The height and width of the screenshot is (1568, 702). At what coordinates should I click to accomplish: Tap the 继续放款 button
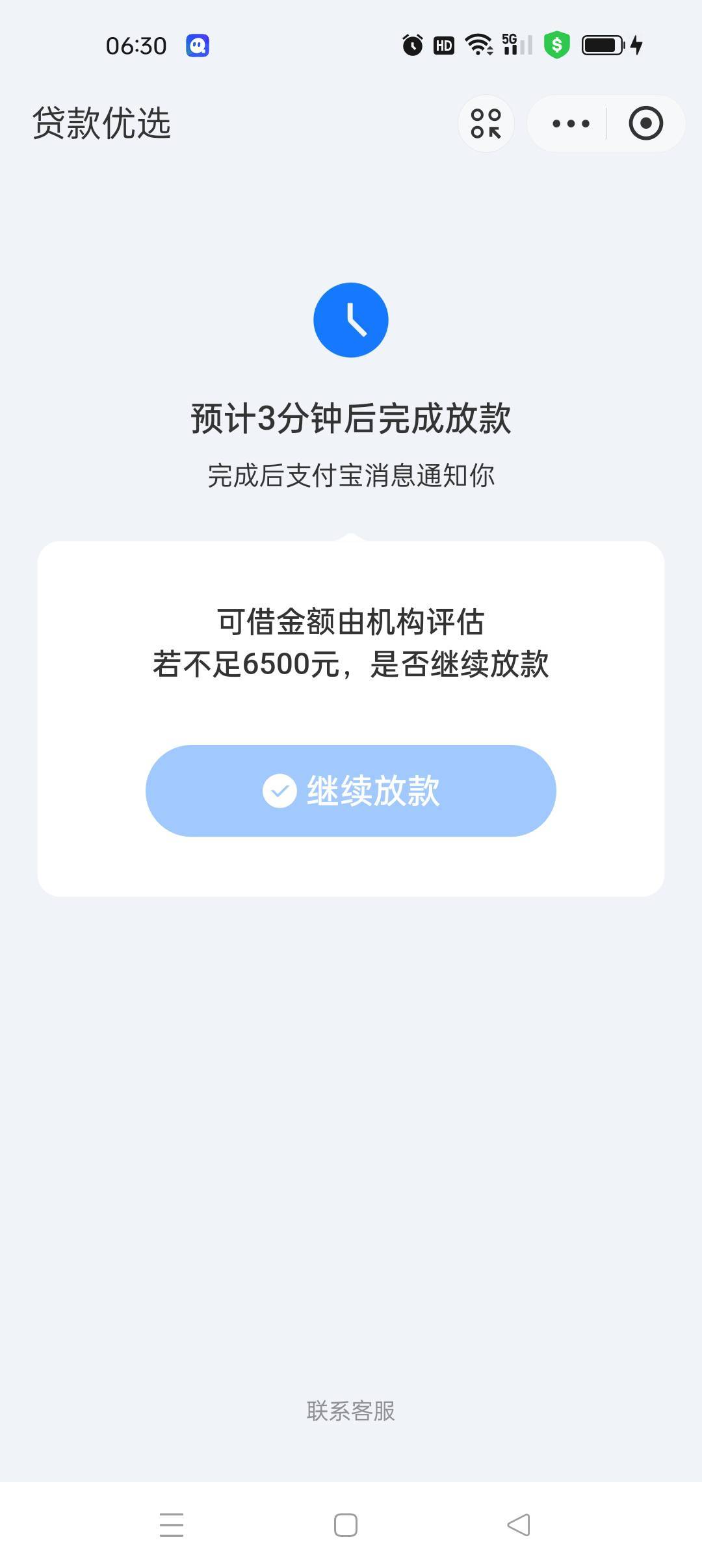coord(351,791)
